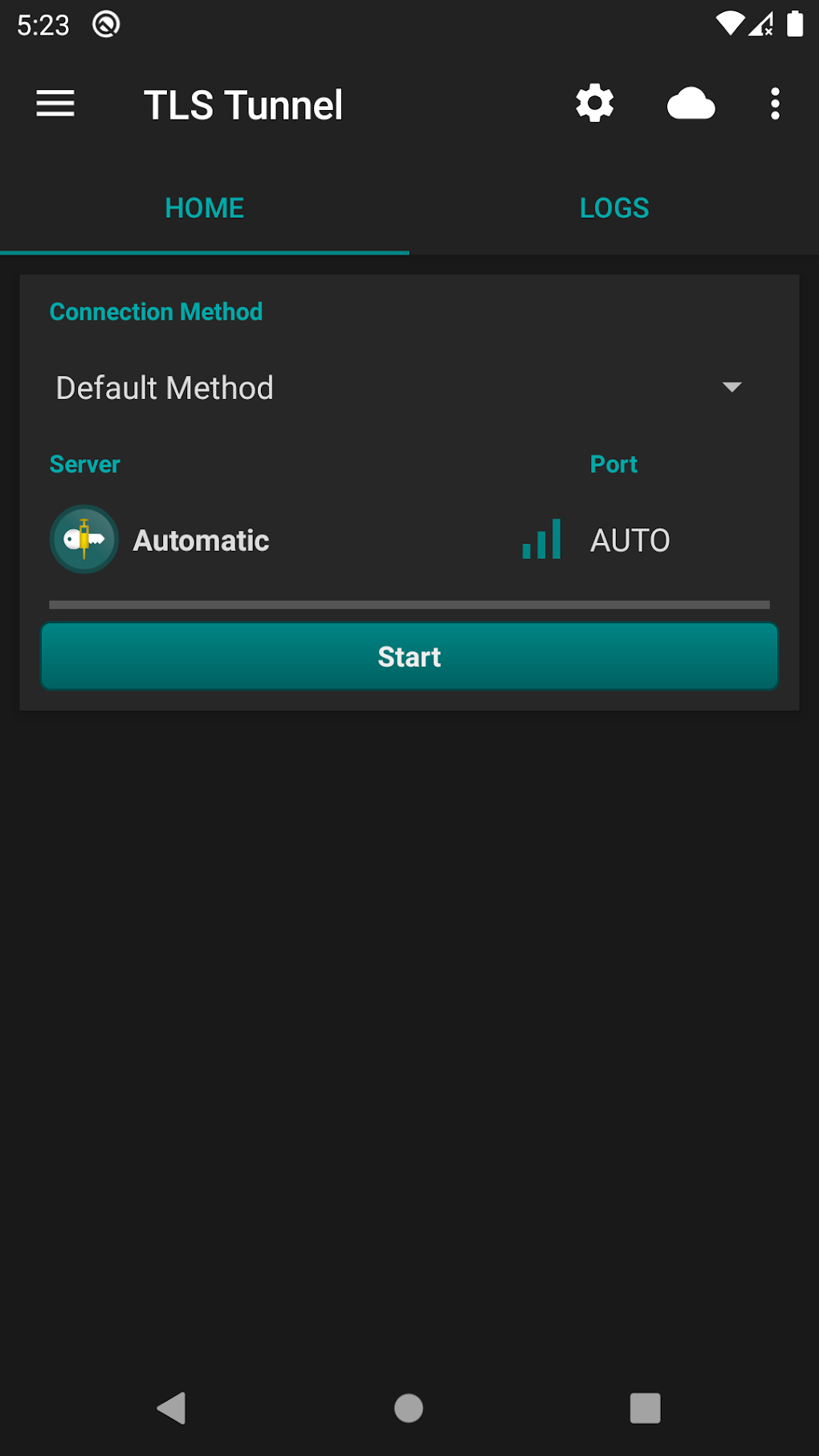Expand the Default Method dropdown

pyautogui.click(x=399, y=388)
